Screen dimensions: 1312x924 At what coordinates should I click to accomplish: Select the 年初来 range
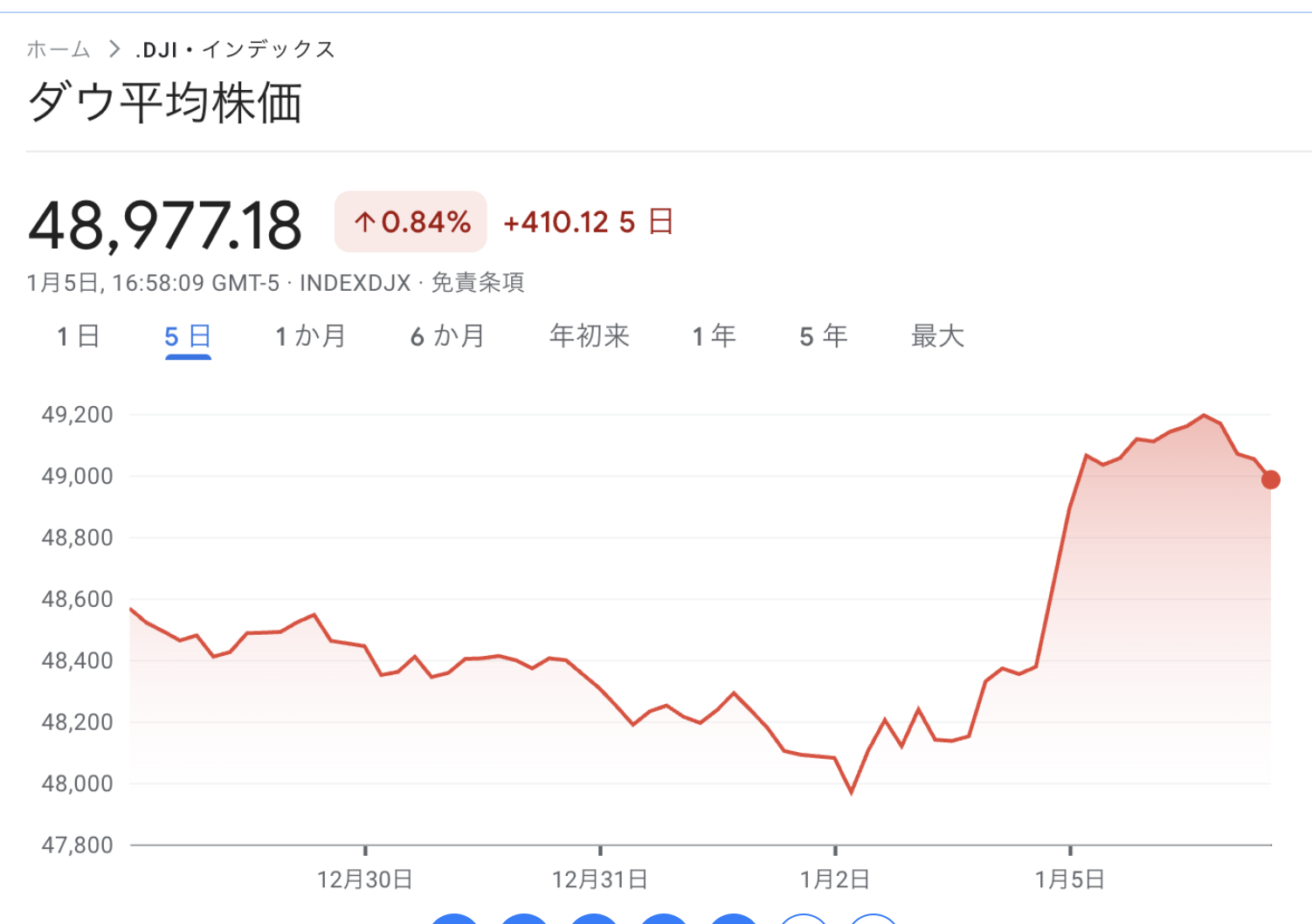589,336
